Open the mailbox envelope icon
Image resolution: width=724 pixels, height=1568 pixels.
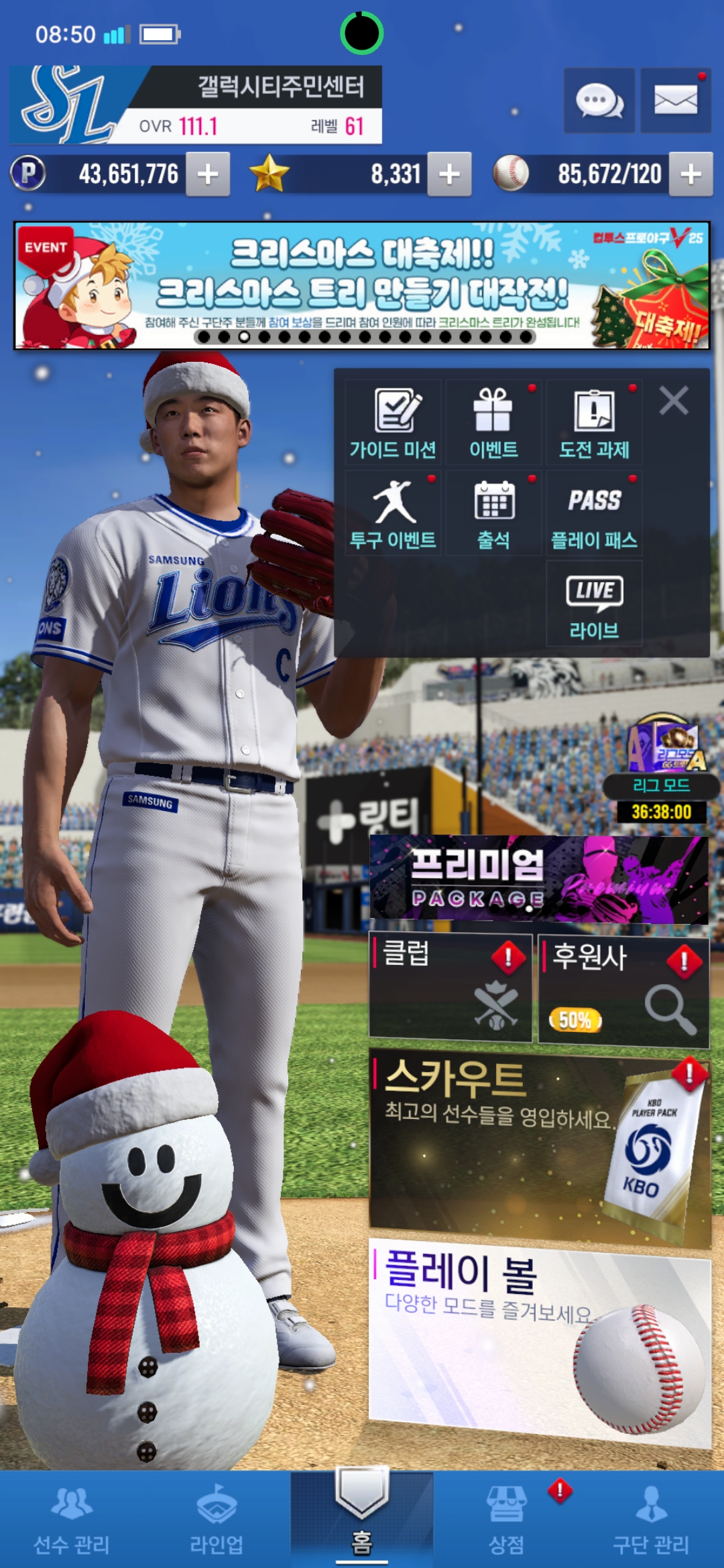675,101
